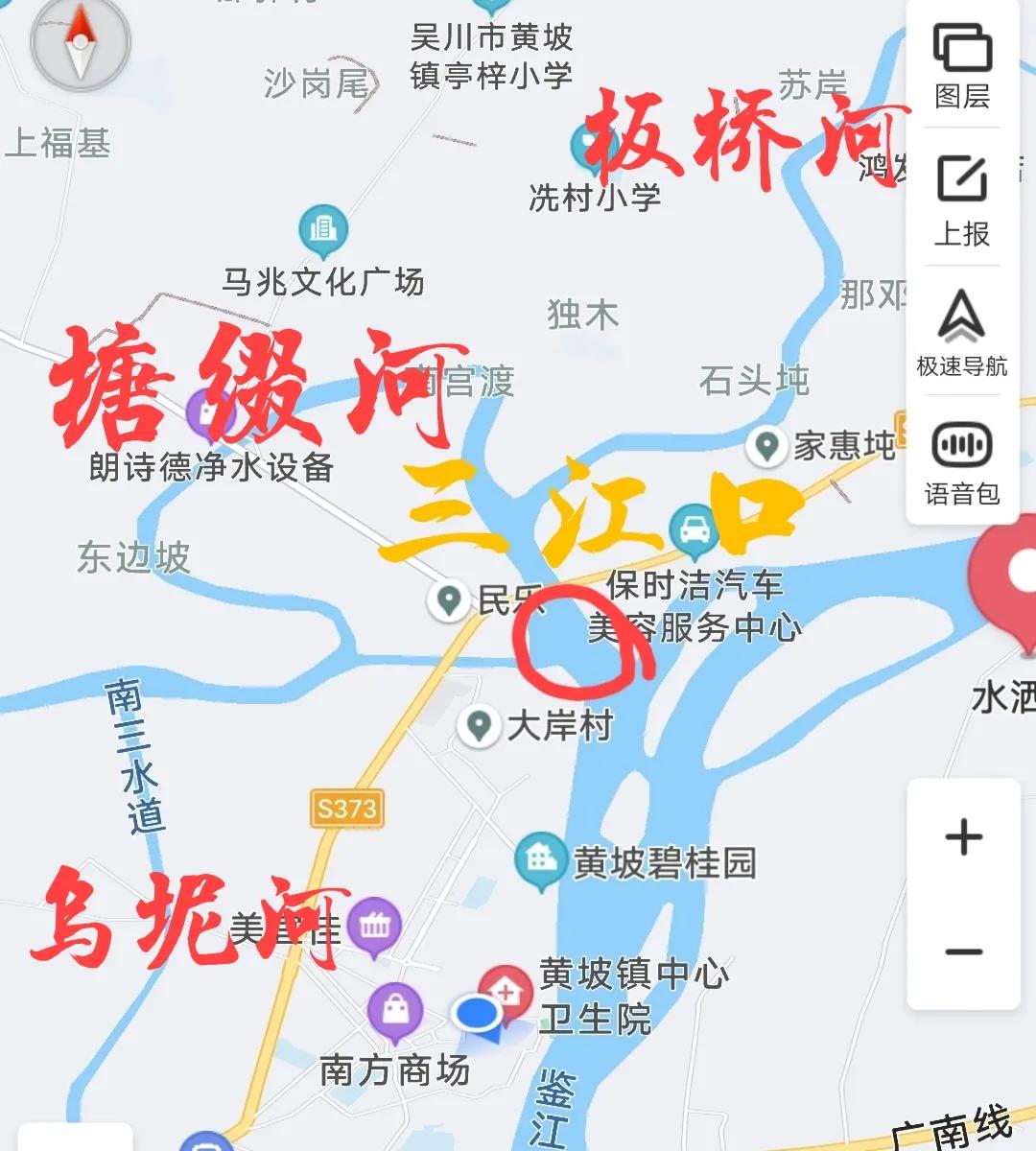Open the 语音包 voice pack settings
Screen dimensions: 1036x1151
click(962, 460)
